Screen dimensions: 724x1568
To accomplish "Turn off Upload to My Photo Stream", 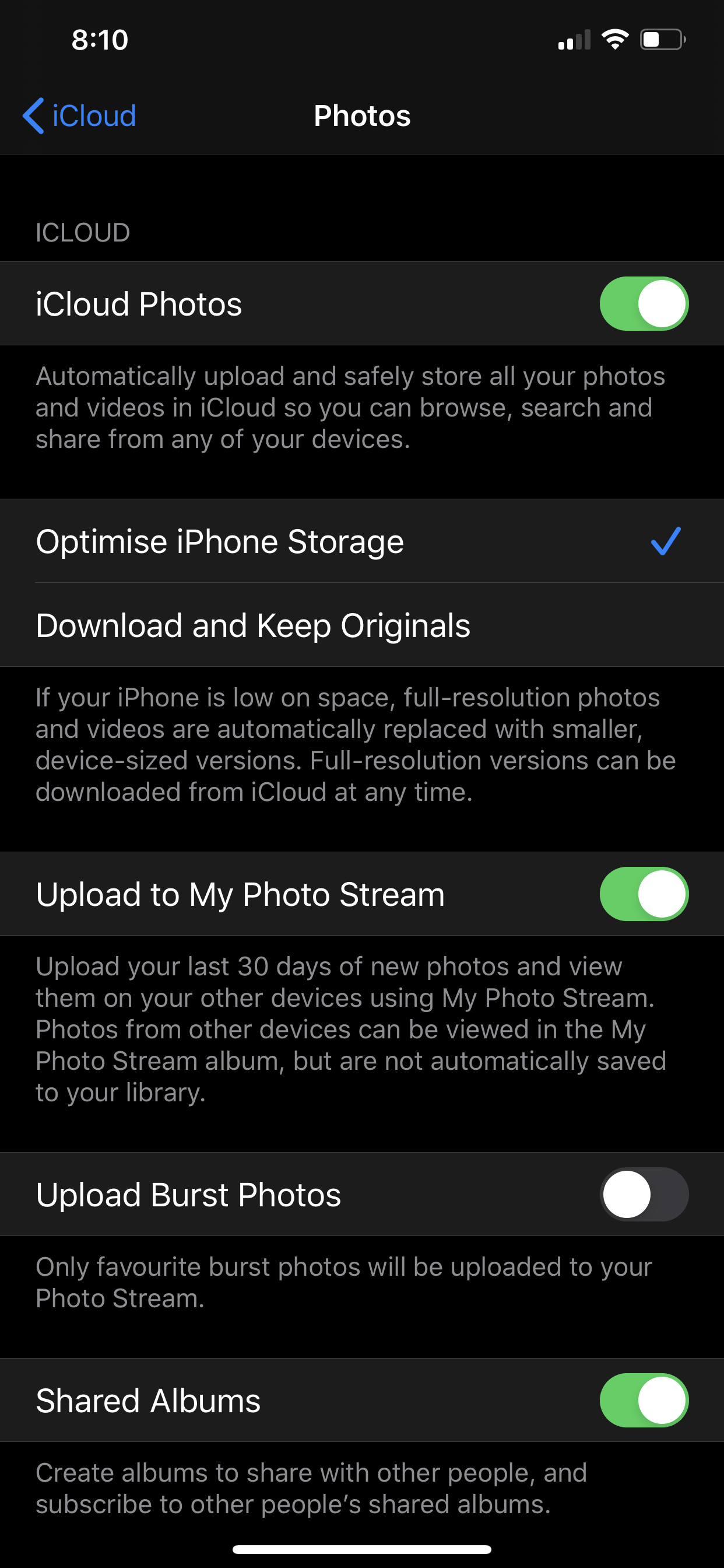I will (643, 894).
